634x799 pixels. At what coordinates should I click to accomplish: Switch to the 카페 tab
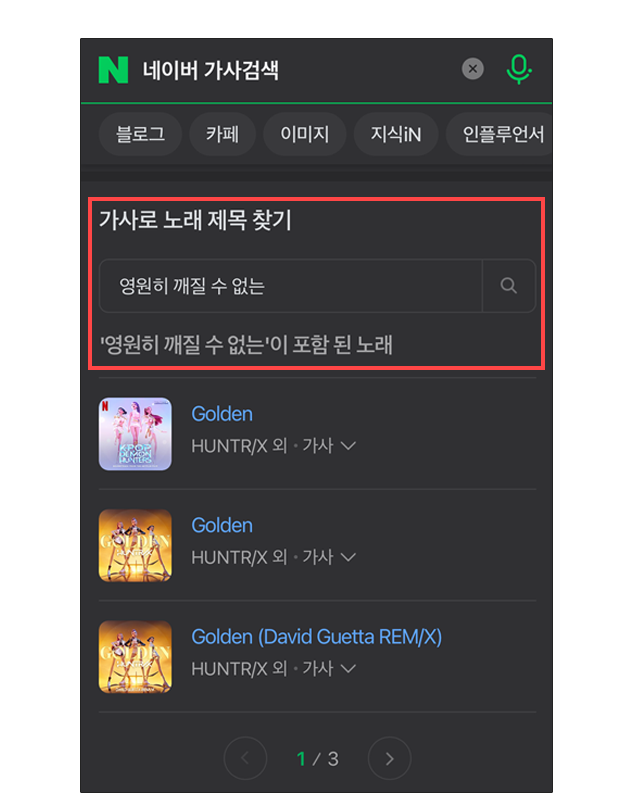point(221,134)
